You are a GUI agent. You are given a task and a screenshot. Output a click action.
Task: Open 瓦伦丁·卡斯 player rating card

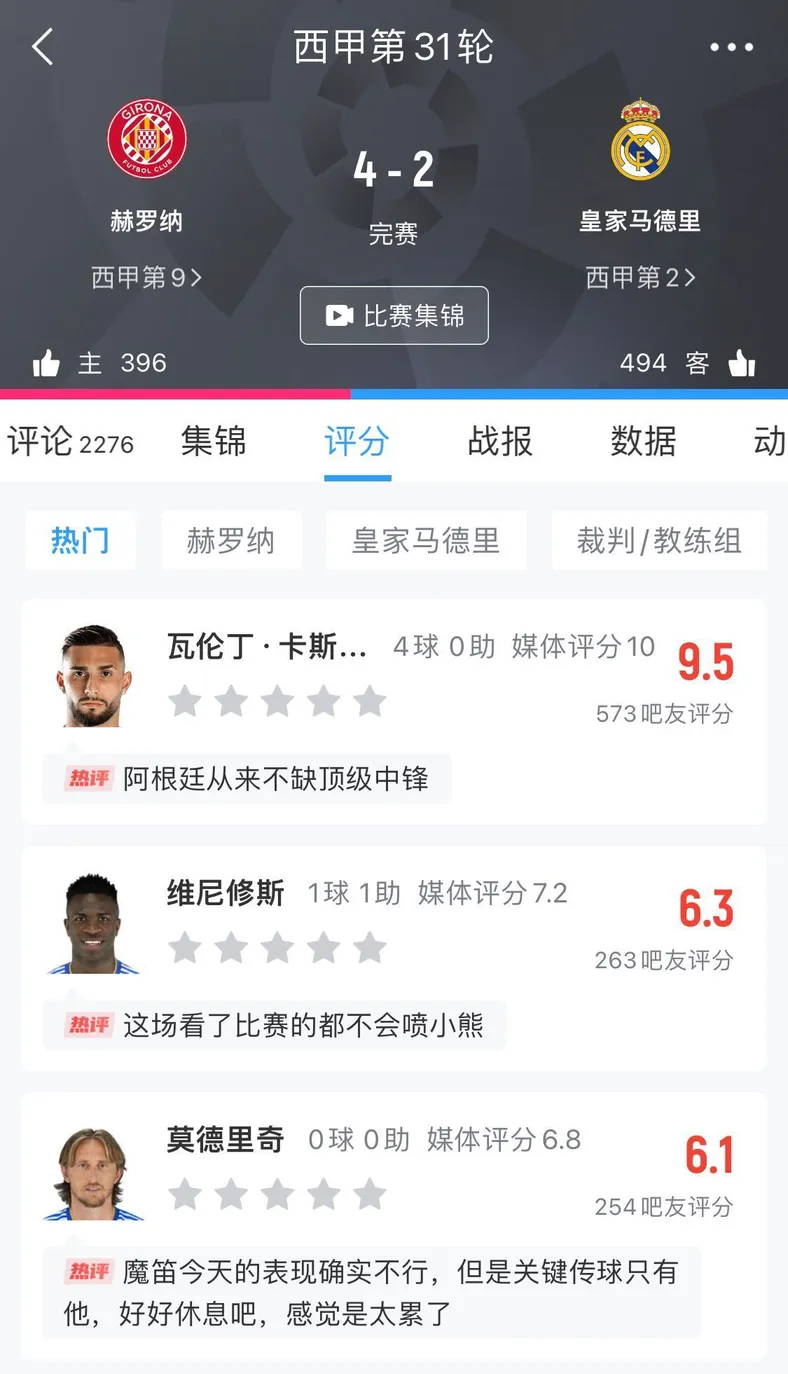coord(394,712)
